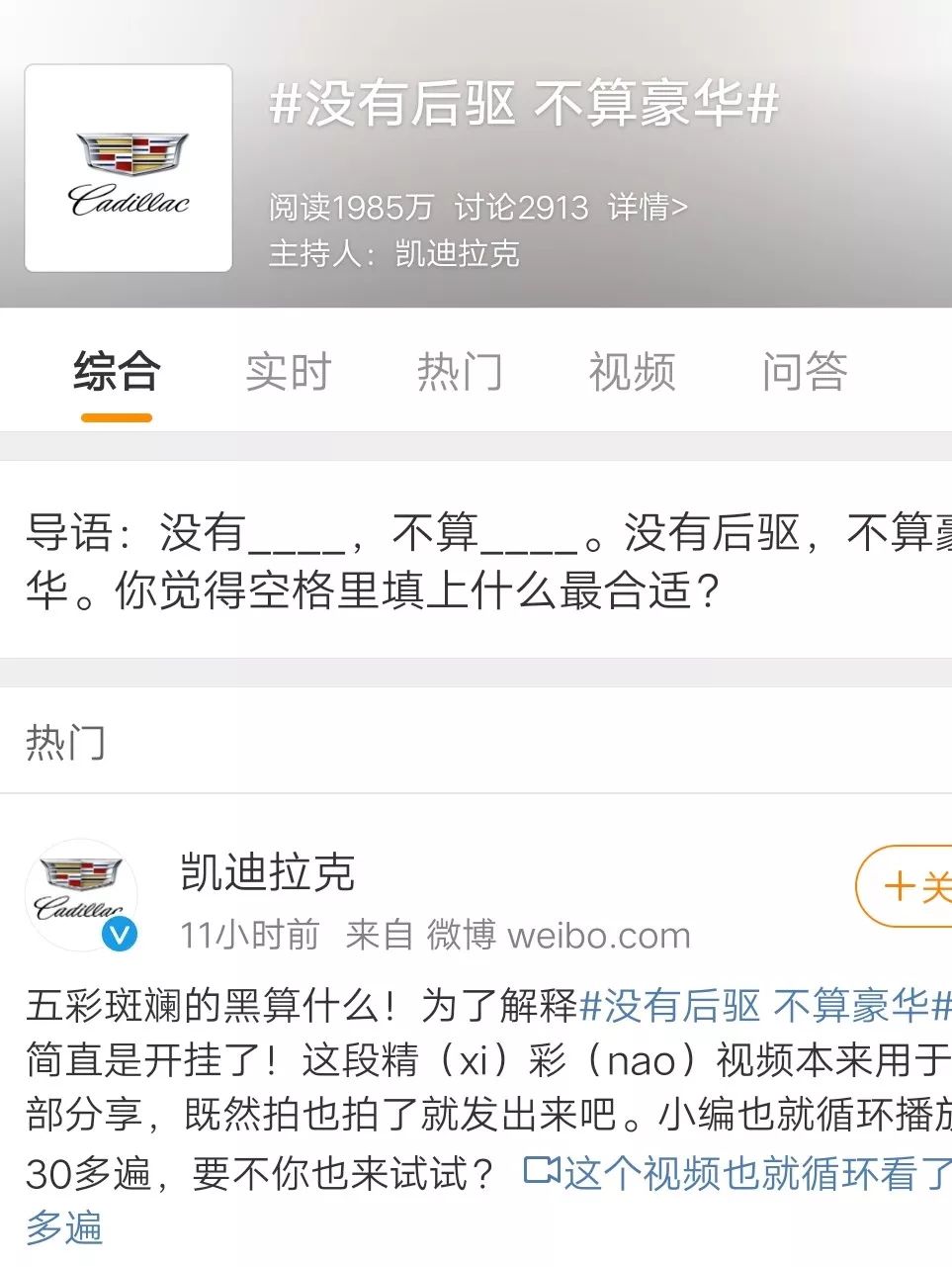Viewport: 952px width, 1267px height.
Task: Switch to the 综合 tab
Action: tap(116, 373)
